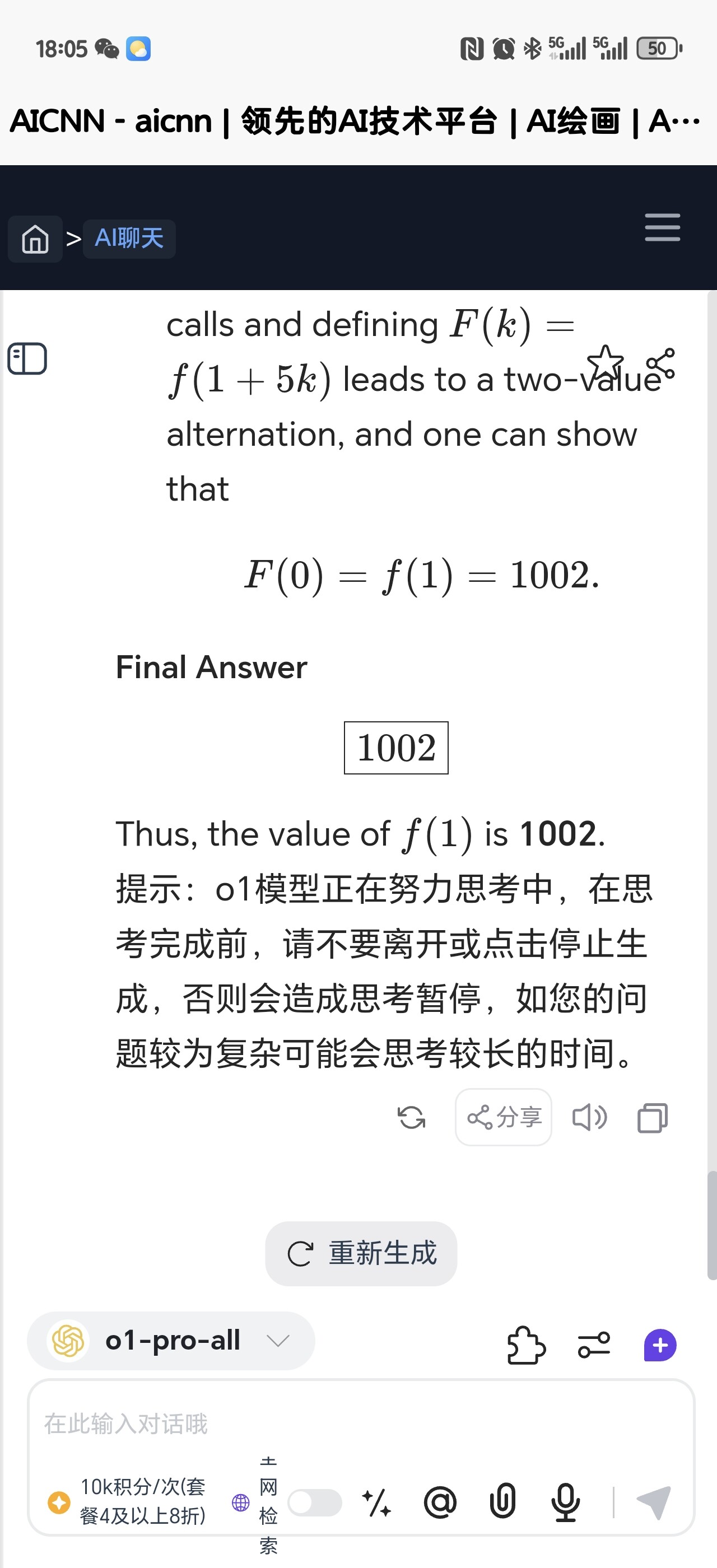Open the AI聊天 breadcrumb link
The height and width of the screenshot is (1568, 717).
[x=129, y=239]
